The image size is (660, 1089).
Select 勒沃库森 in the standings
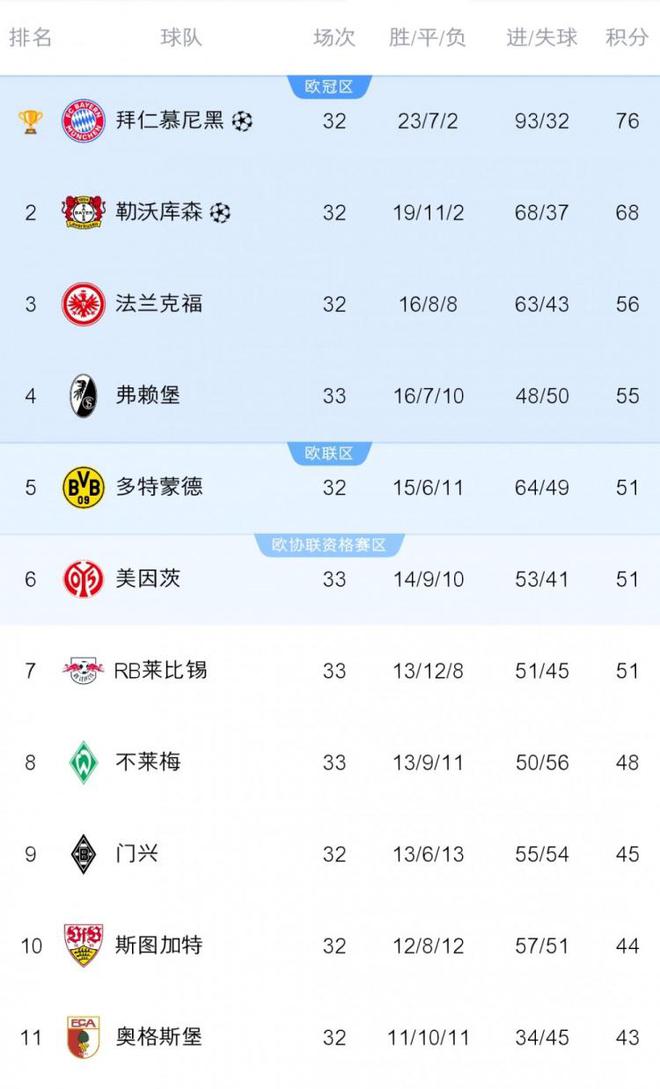pyautogui.click(x=158, y=213)
